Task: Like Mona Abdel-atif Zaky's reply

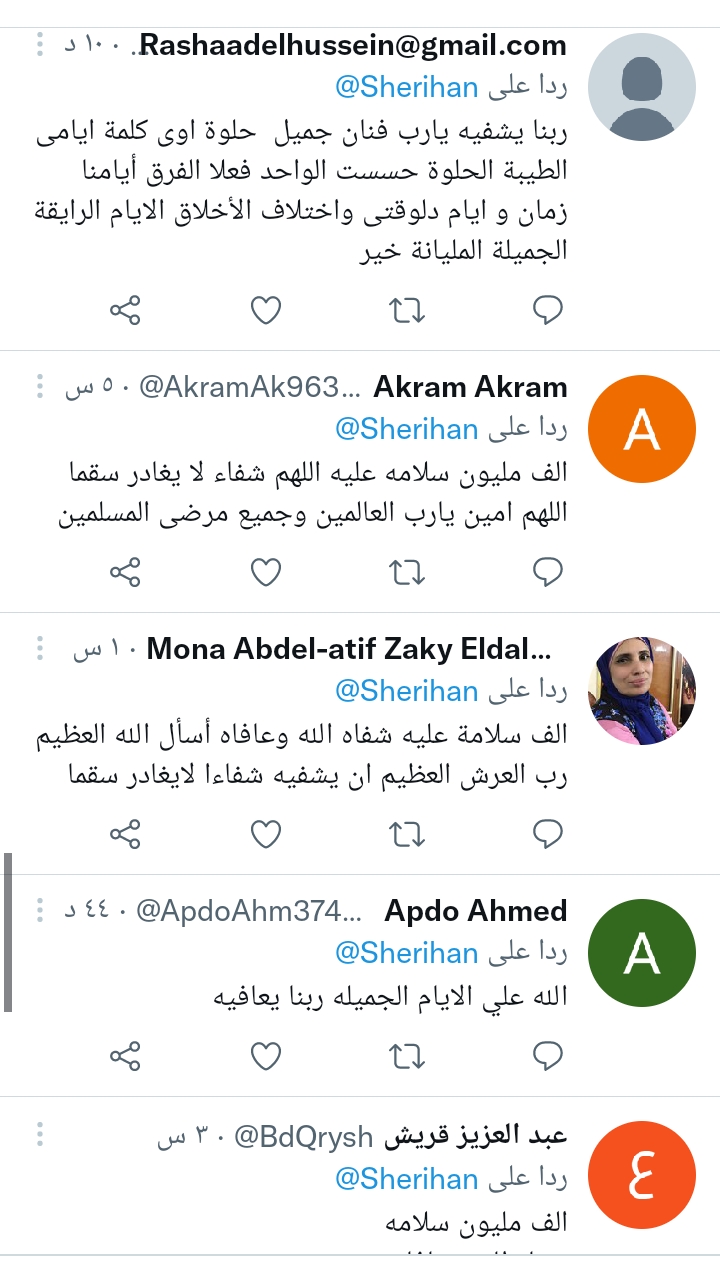Action: (265, 833)
